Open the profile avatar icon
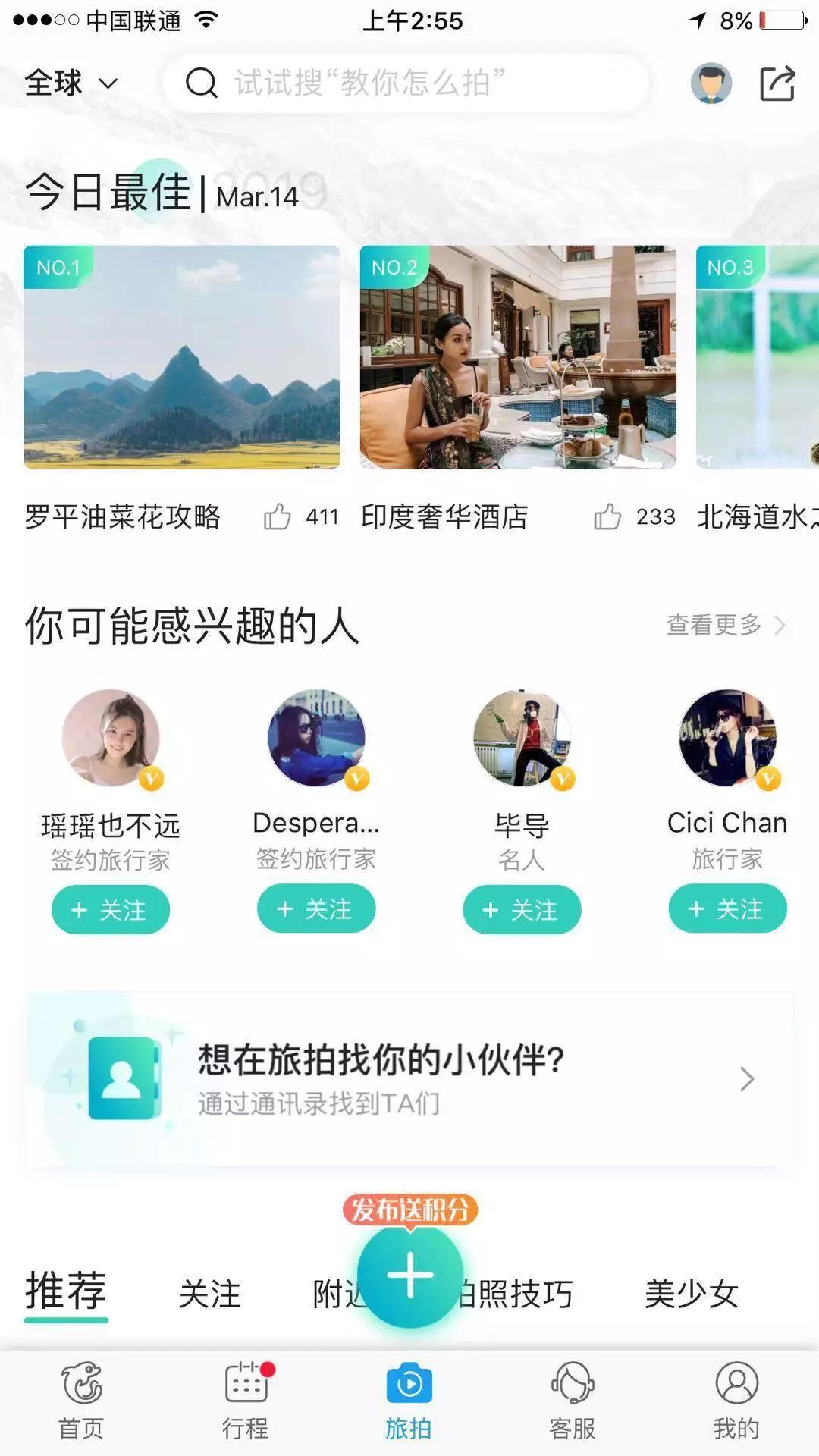 click(711, 83)
